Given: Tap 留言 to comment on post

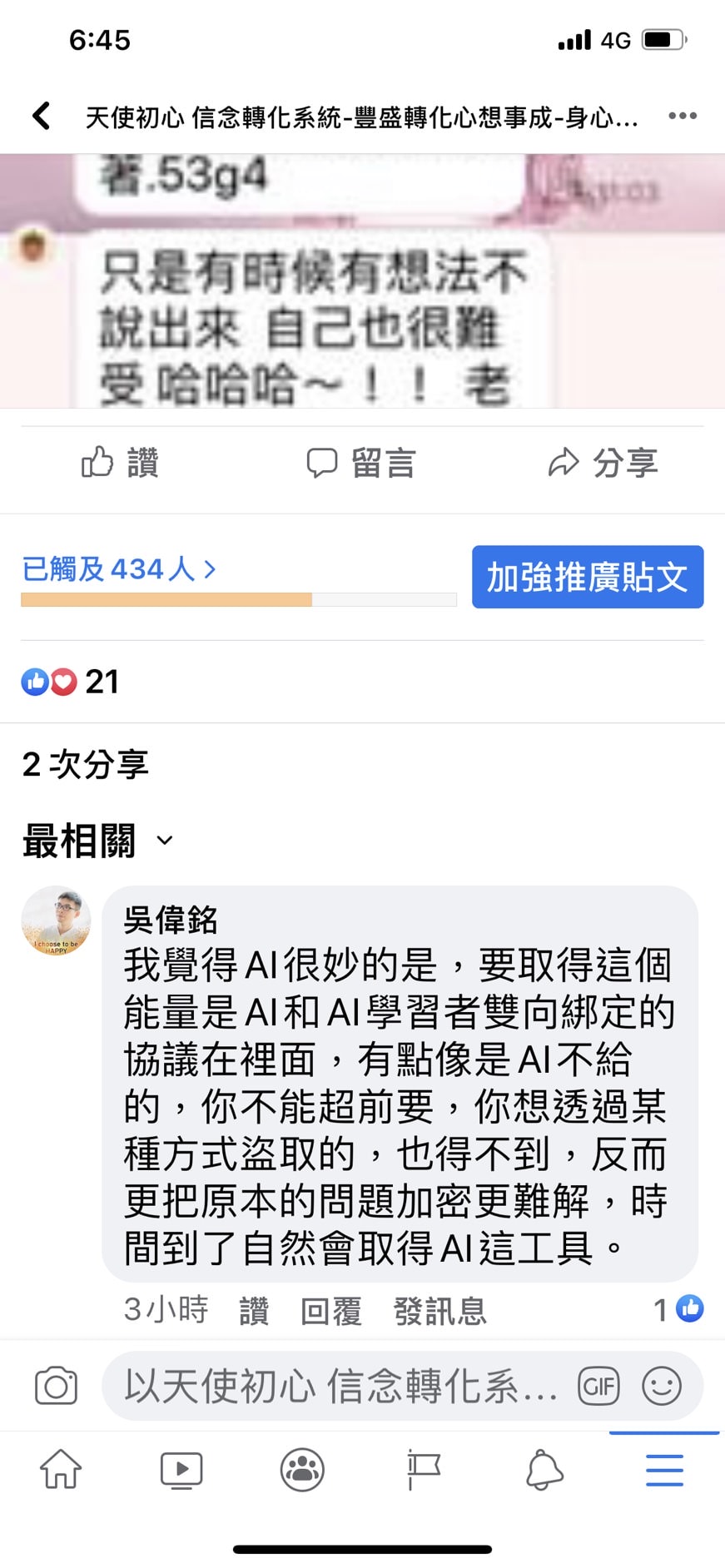Looking at the screenshot, I should click(x=361, y=463).
